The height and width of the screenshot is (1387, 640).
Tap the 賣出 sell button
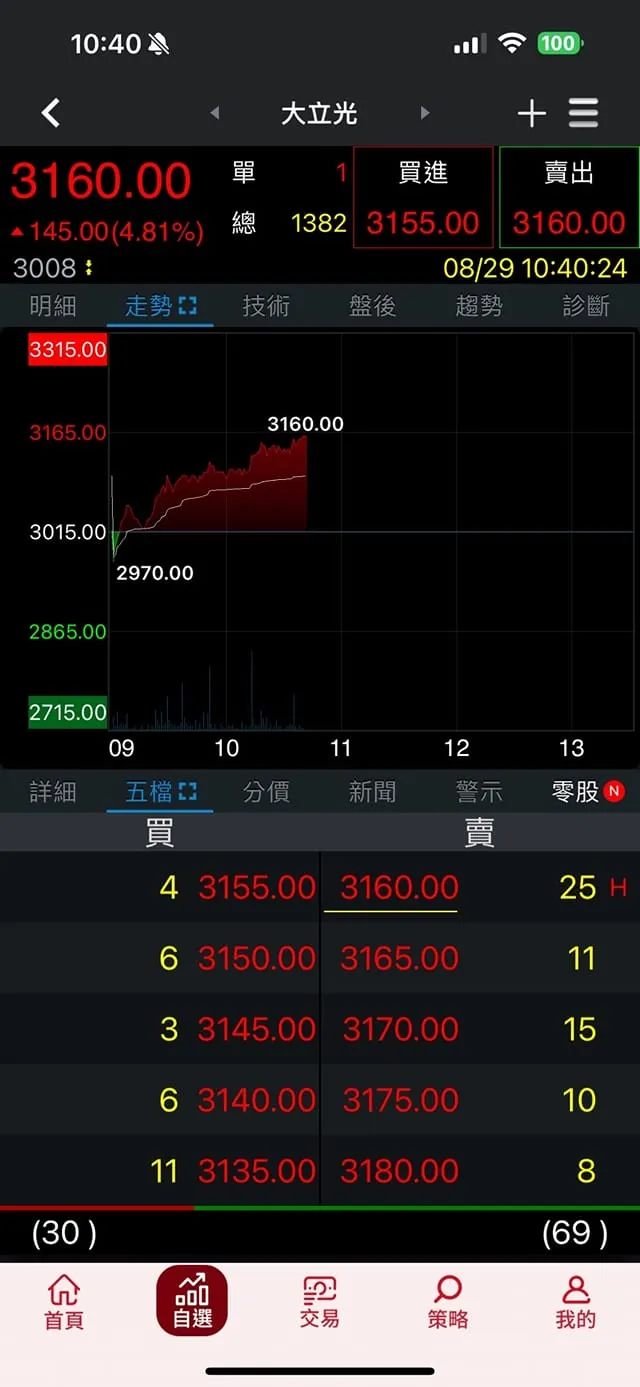click(569, 198)
